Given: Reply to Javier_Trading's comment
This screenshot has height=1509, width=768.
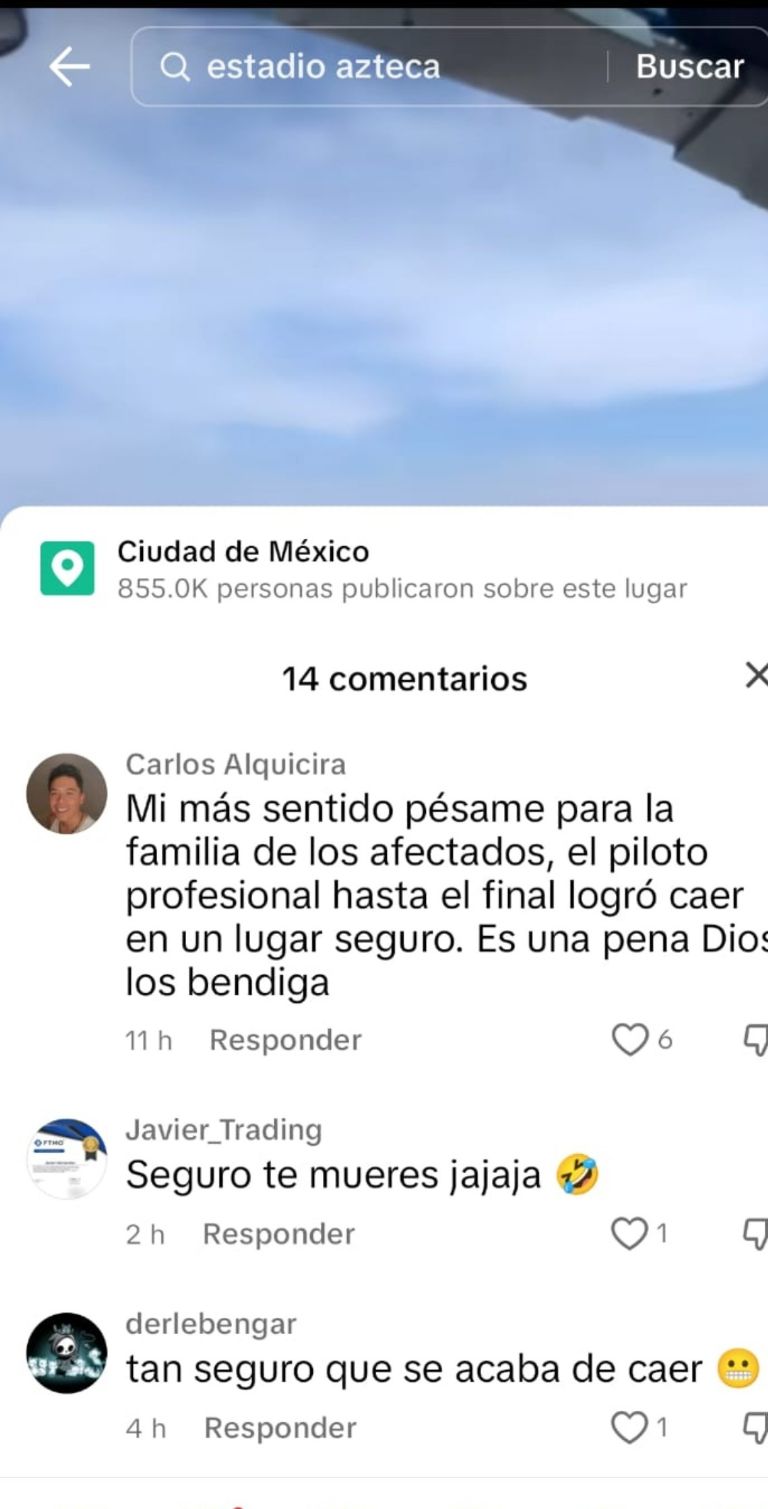Looking at the screenshot, I should (278, 1234).
